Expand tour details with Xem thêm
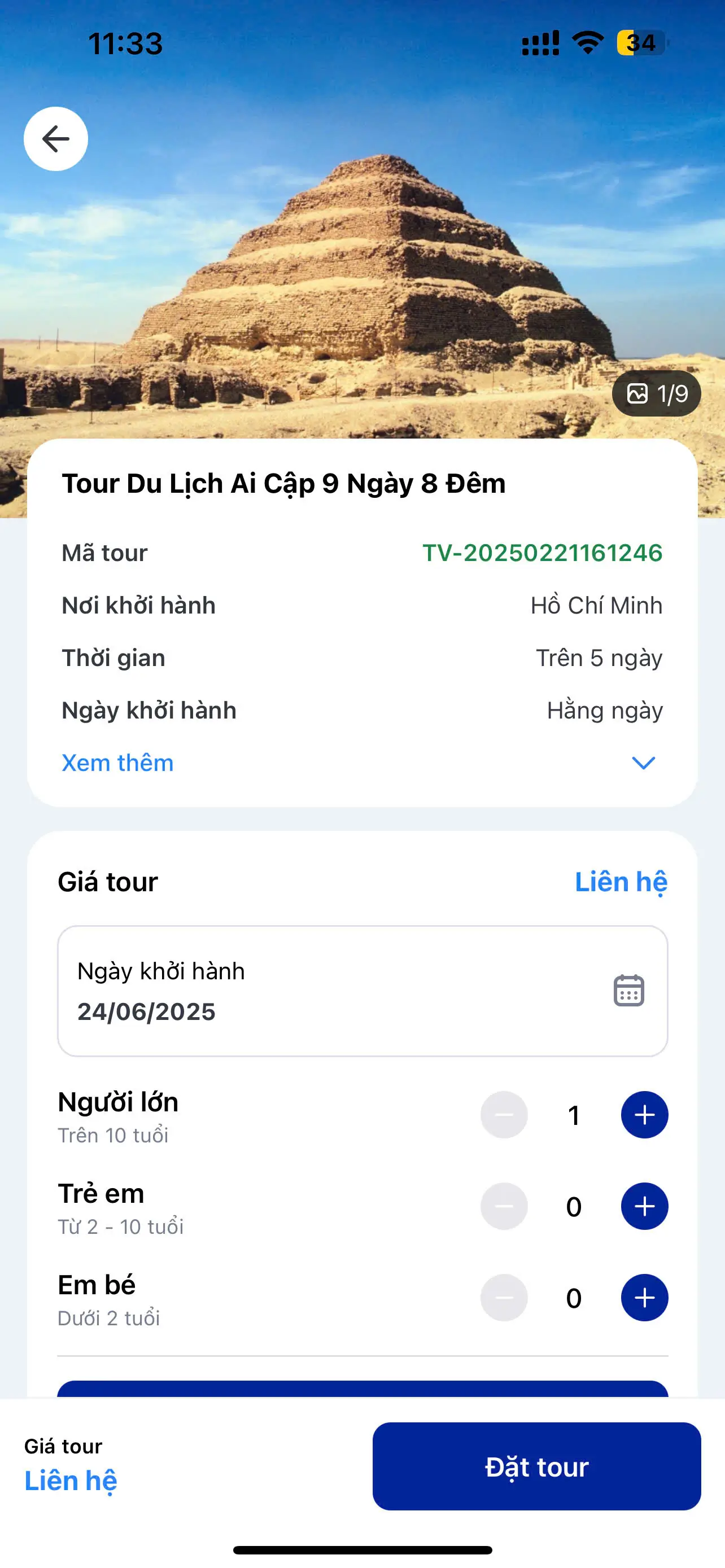The height and width of the screenshot is (1568, 725). (x=117, y=763)
